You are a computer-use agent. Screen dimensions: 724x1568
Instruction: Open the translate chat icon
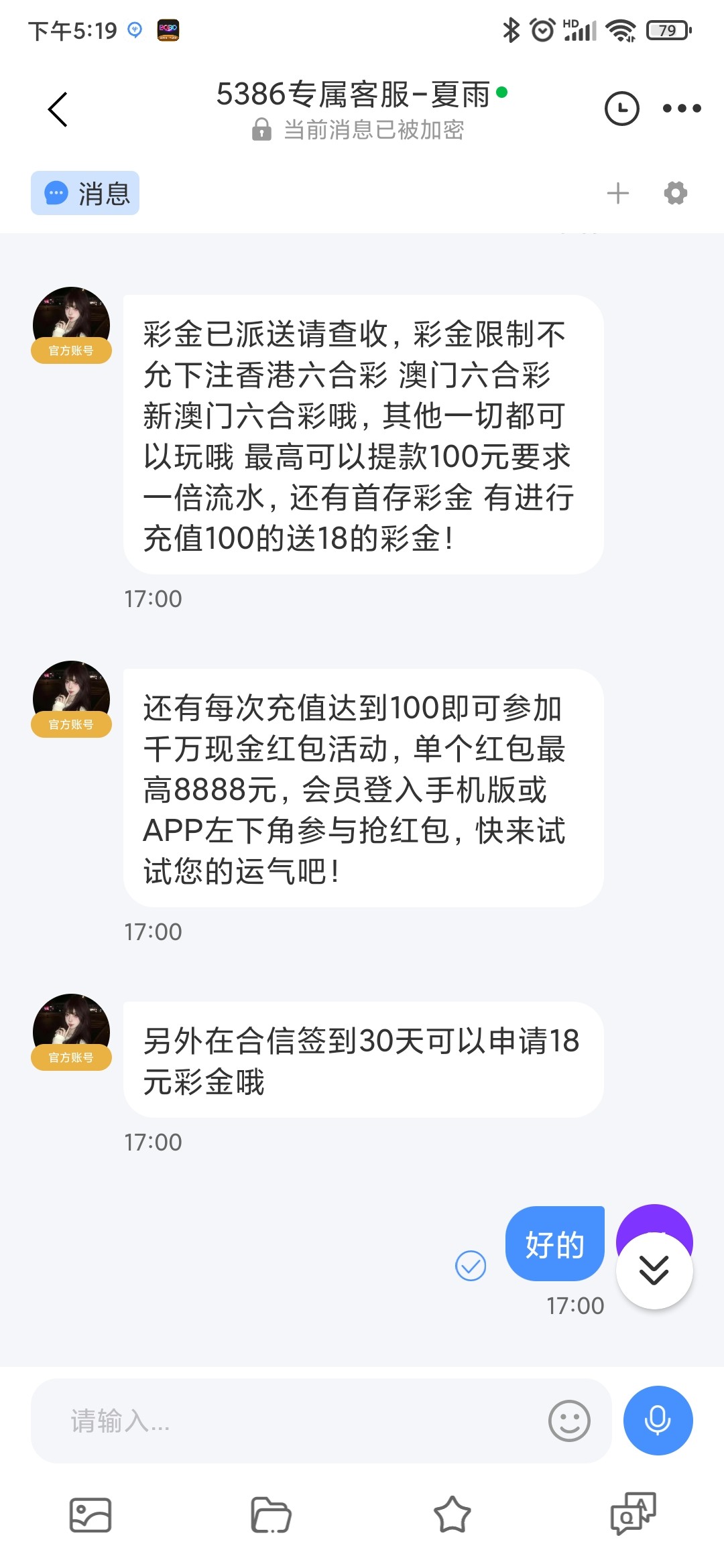pos(633,1514)
